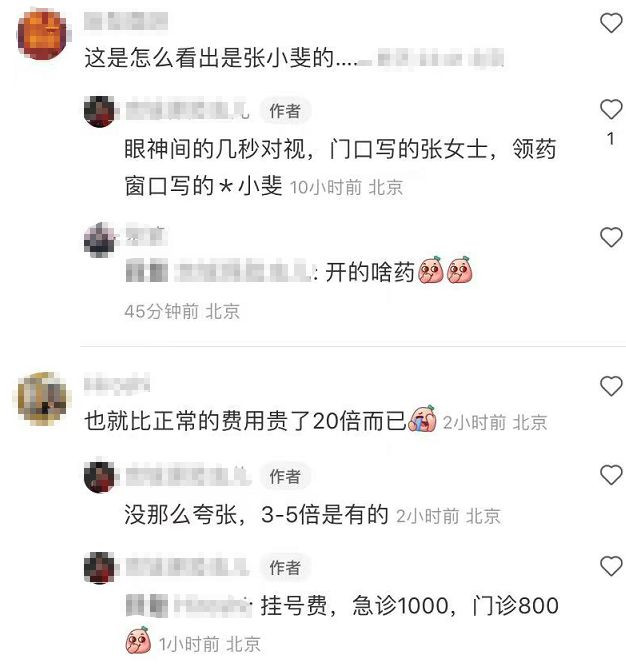
Task: Like the author's reply about 眼神间的几秒对视
Action: click(x=610, y=109)
